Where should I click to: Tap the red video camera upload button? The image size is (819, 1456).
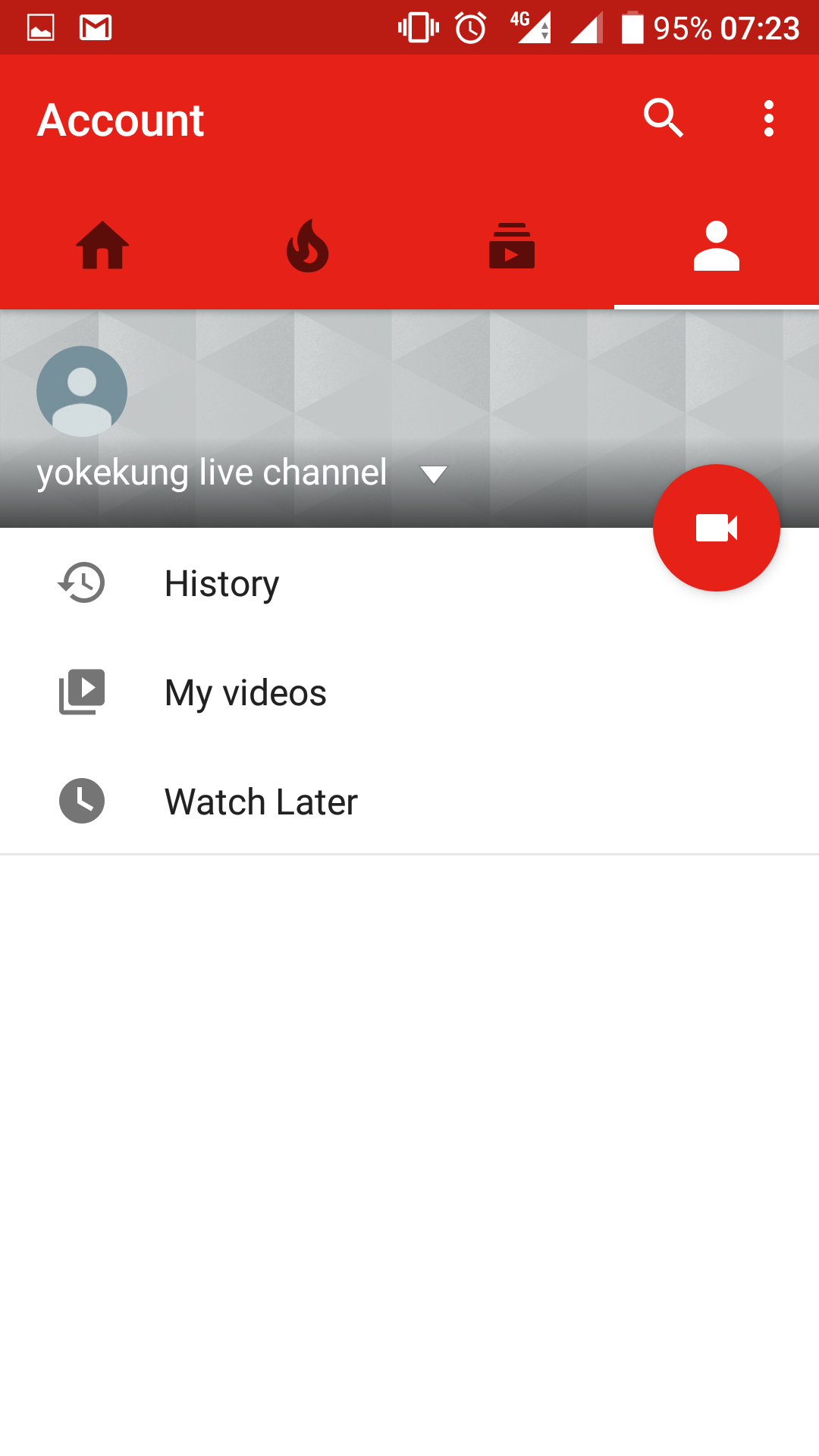[717, 528]
